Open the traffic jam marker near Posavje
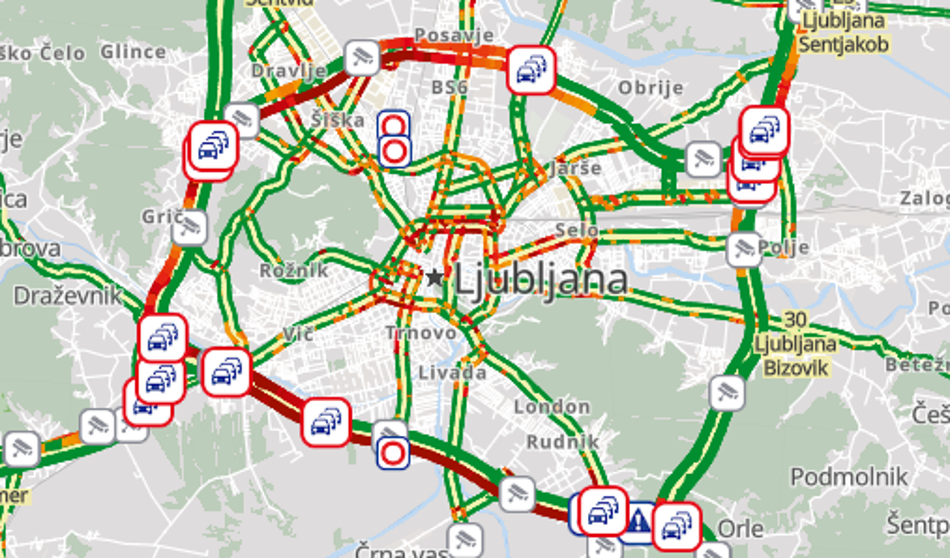Screen dimensions: 950x558 click(x=530, y=71)
